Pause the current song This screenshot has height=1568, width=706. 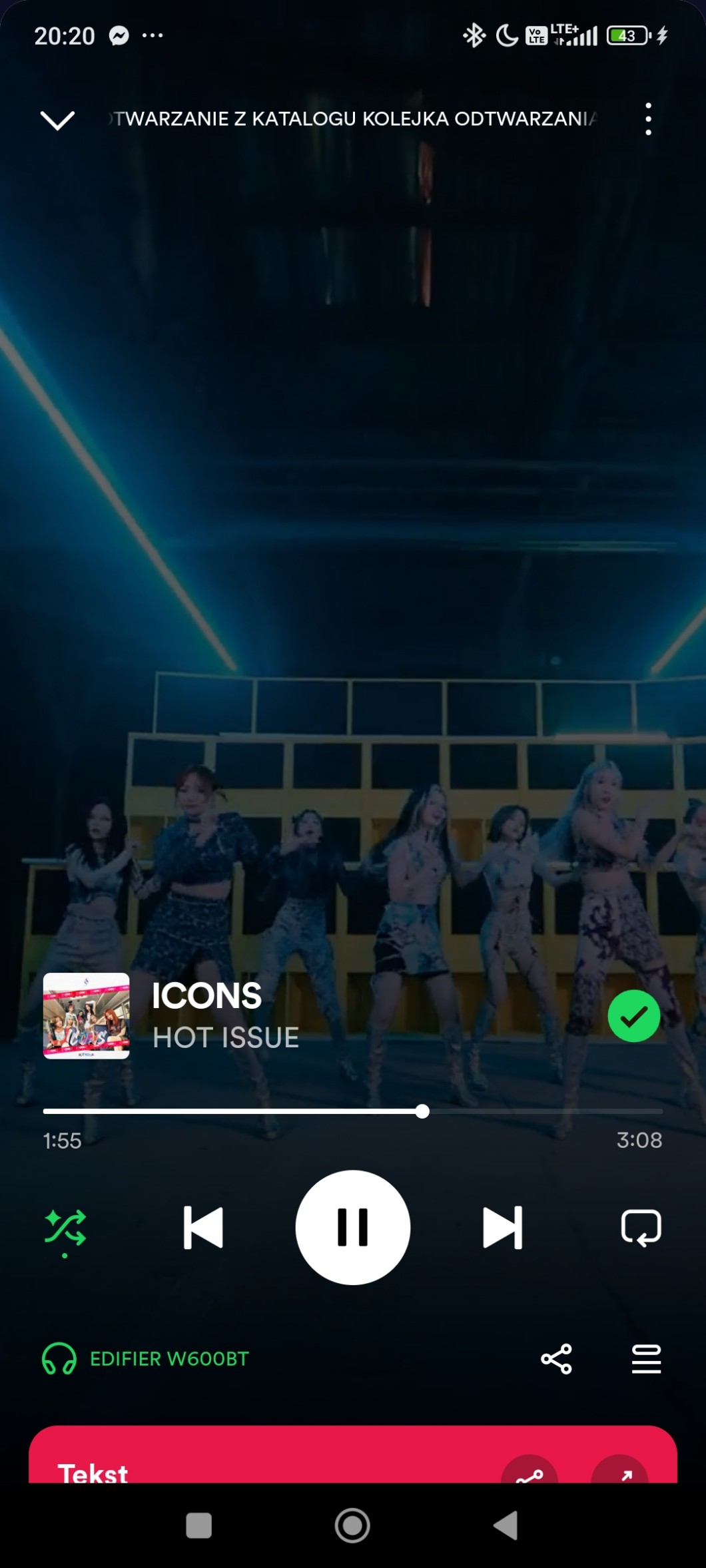coord(353,1227)
